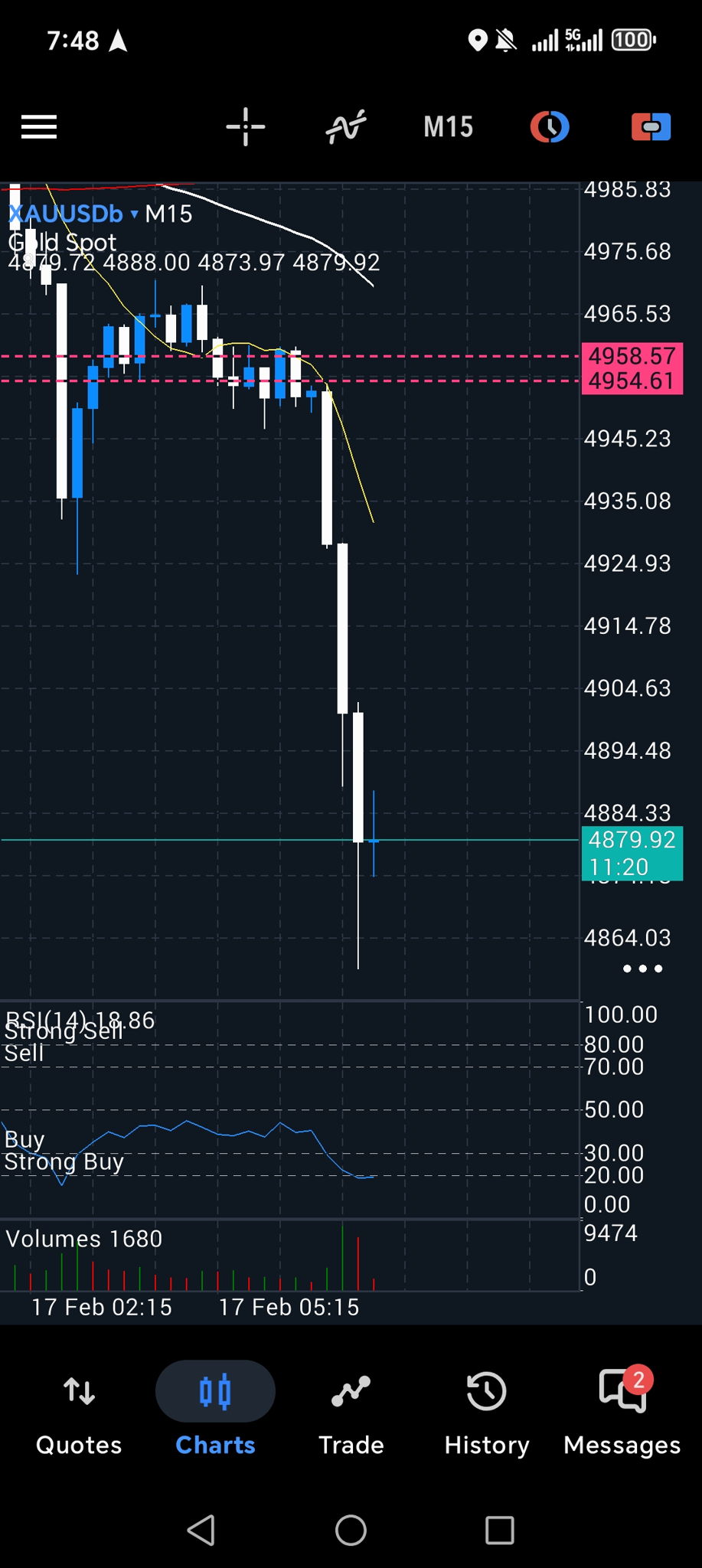The image size is (702, 1568).
Task: Select the Charts tab
Action: tap(215, 1413)
